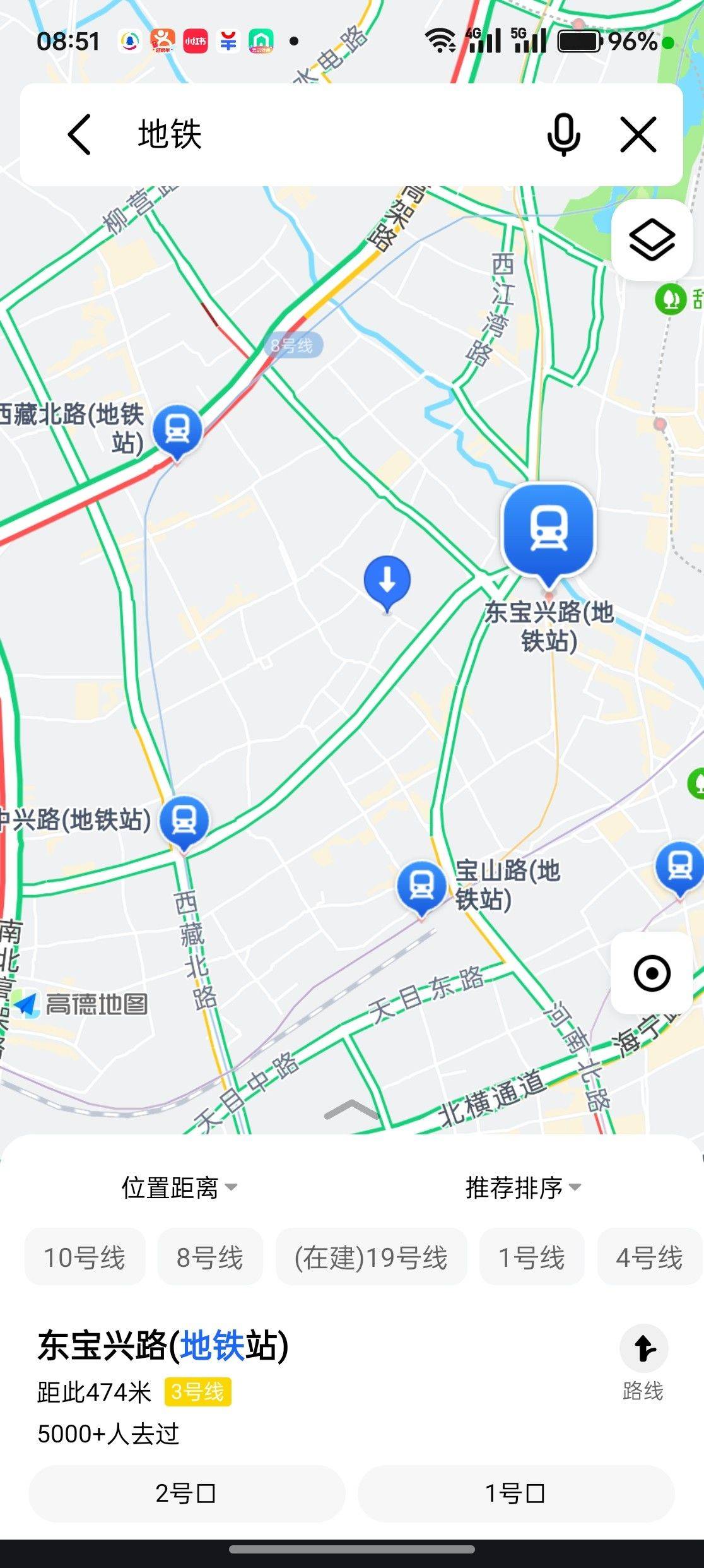Open the 推荐排序 sorting dropdown

tap(523, 1187)
